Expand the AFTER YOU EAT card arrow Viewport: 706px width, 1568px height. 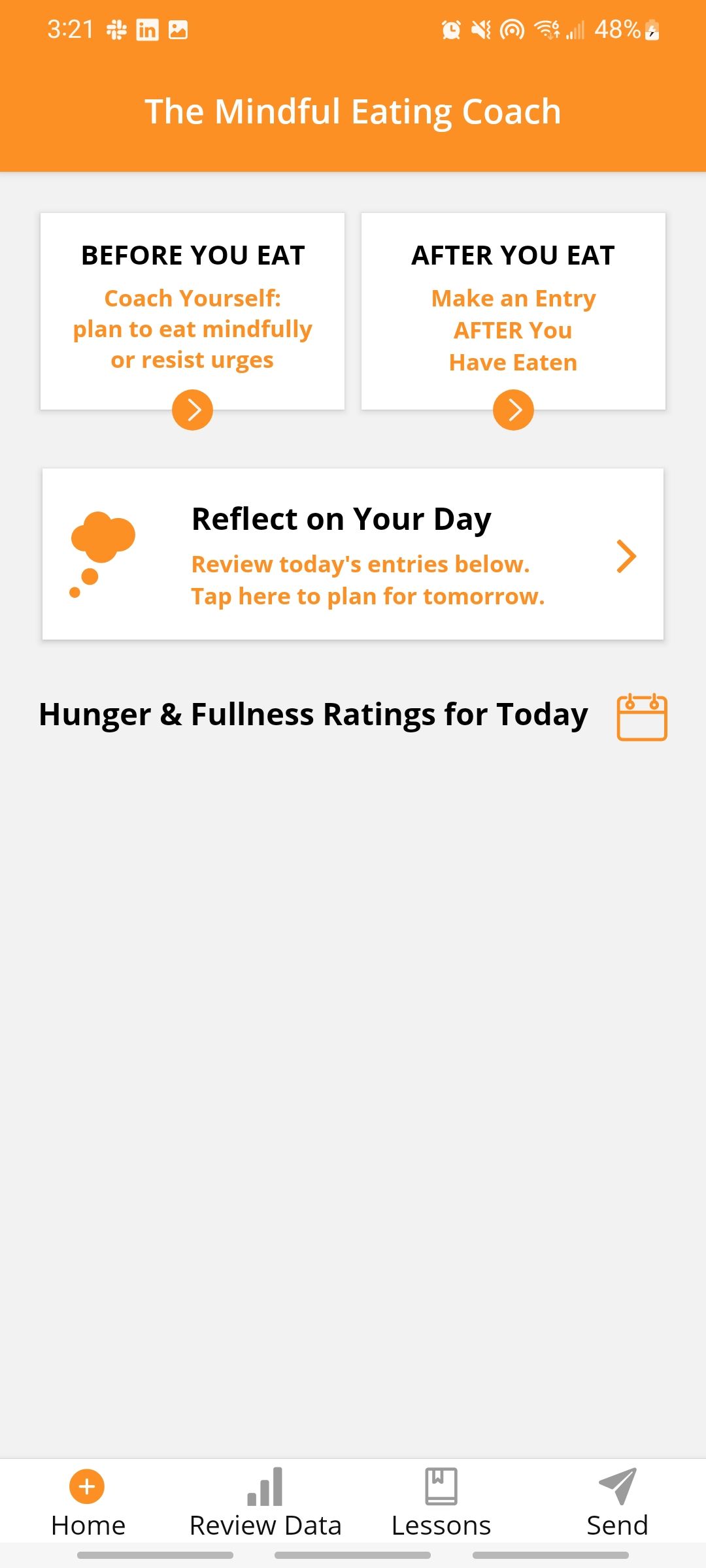coord(514,410)
